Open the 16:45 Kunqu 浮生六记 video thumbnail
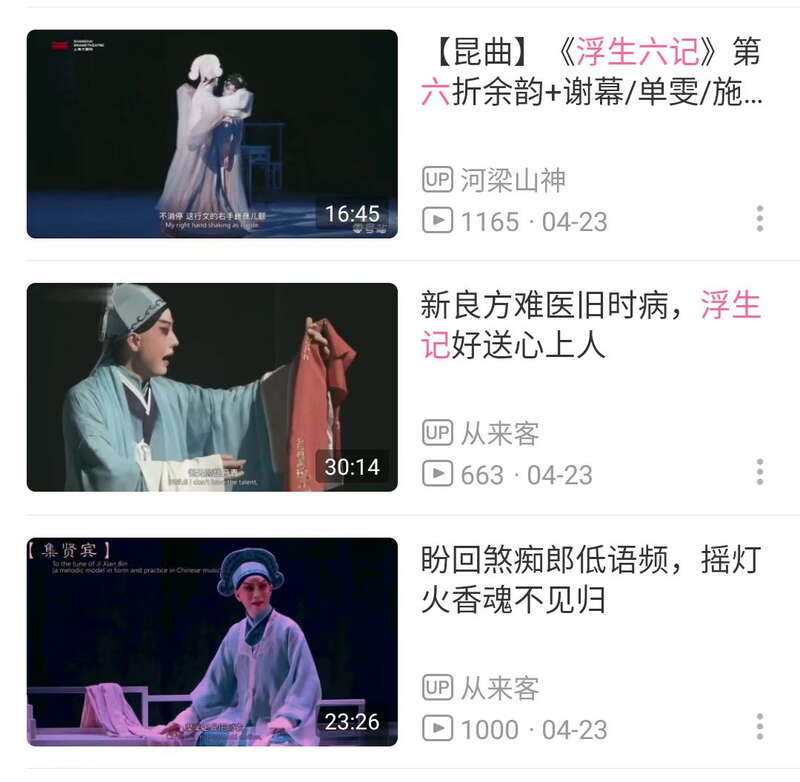800x782 pixels. click(212, 134)
